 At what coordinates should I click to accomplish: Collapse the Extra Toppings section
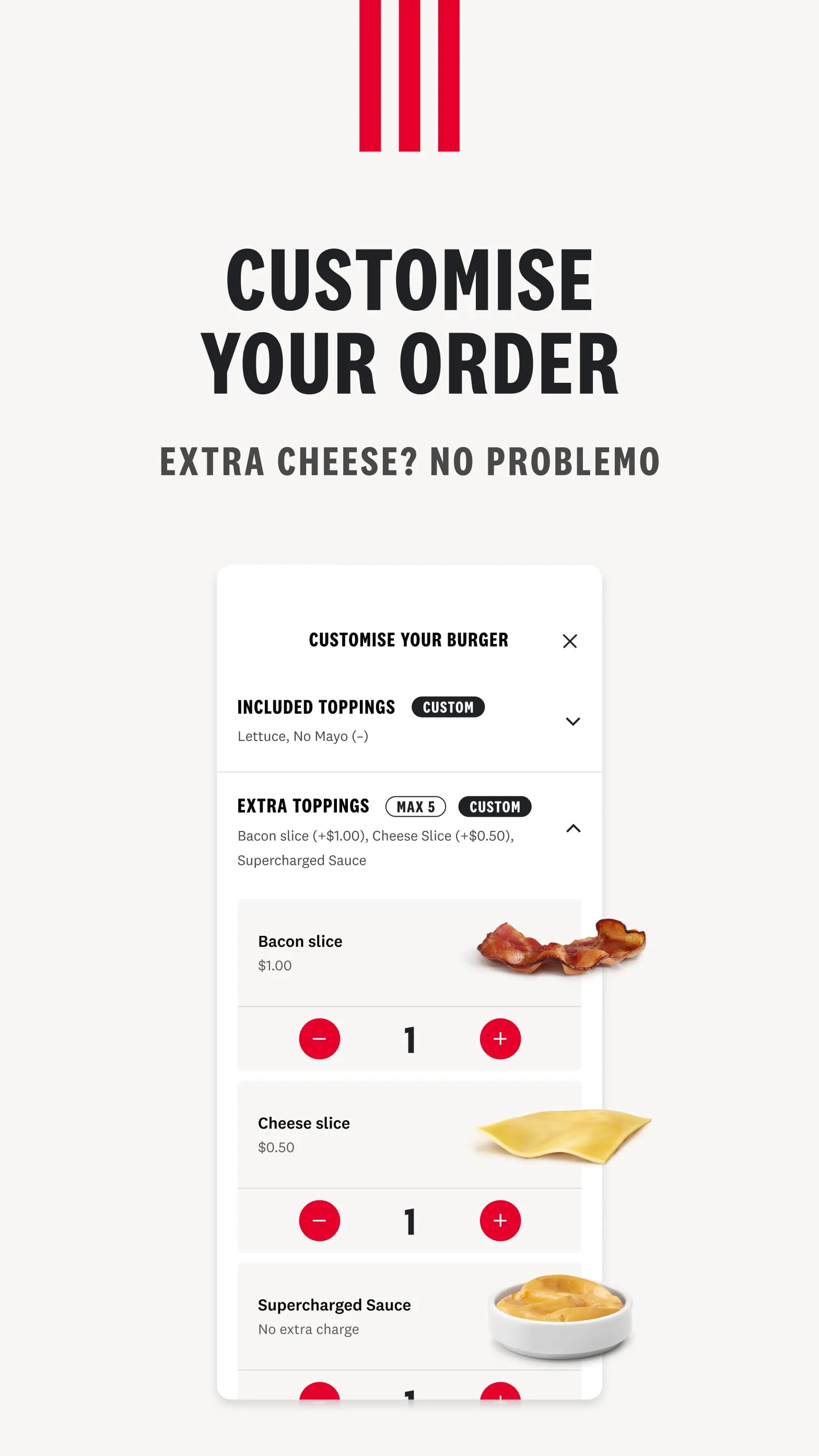[x=574, y=829]
